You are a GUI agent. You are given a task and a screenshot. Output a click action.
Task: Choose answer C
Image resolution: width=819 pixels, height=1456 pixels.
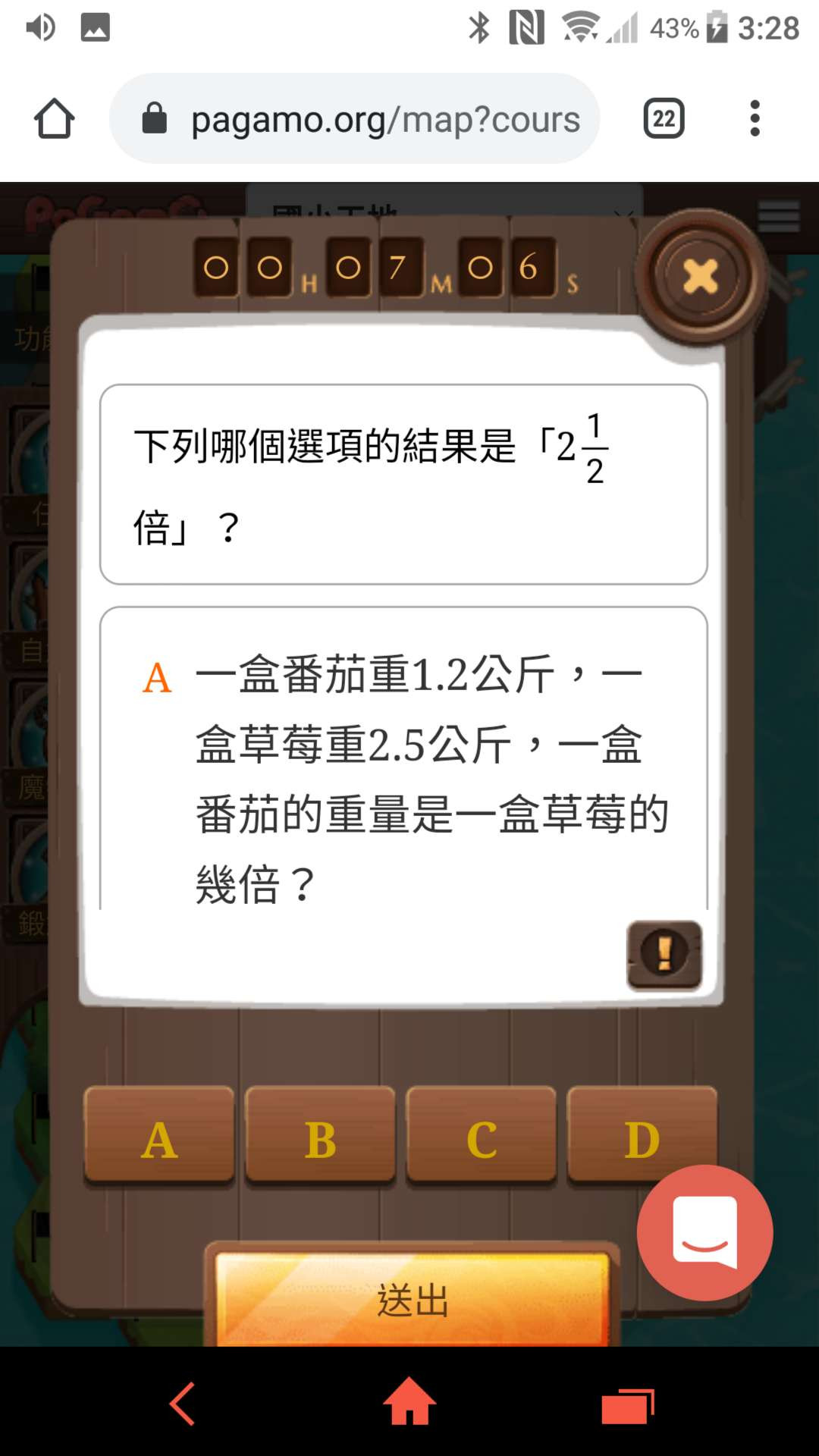click(x=482, y=1135)
